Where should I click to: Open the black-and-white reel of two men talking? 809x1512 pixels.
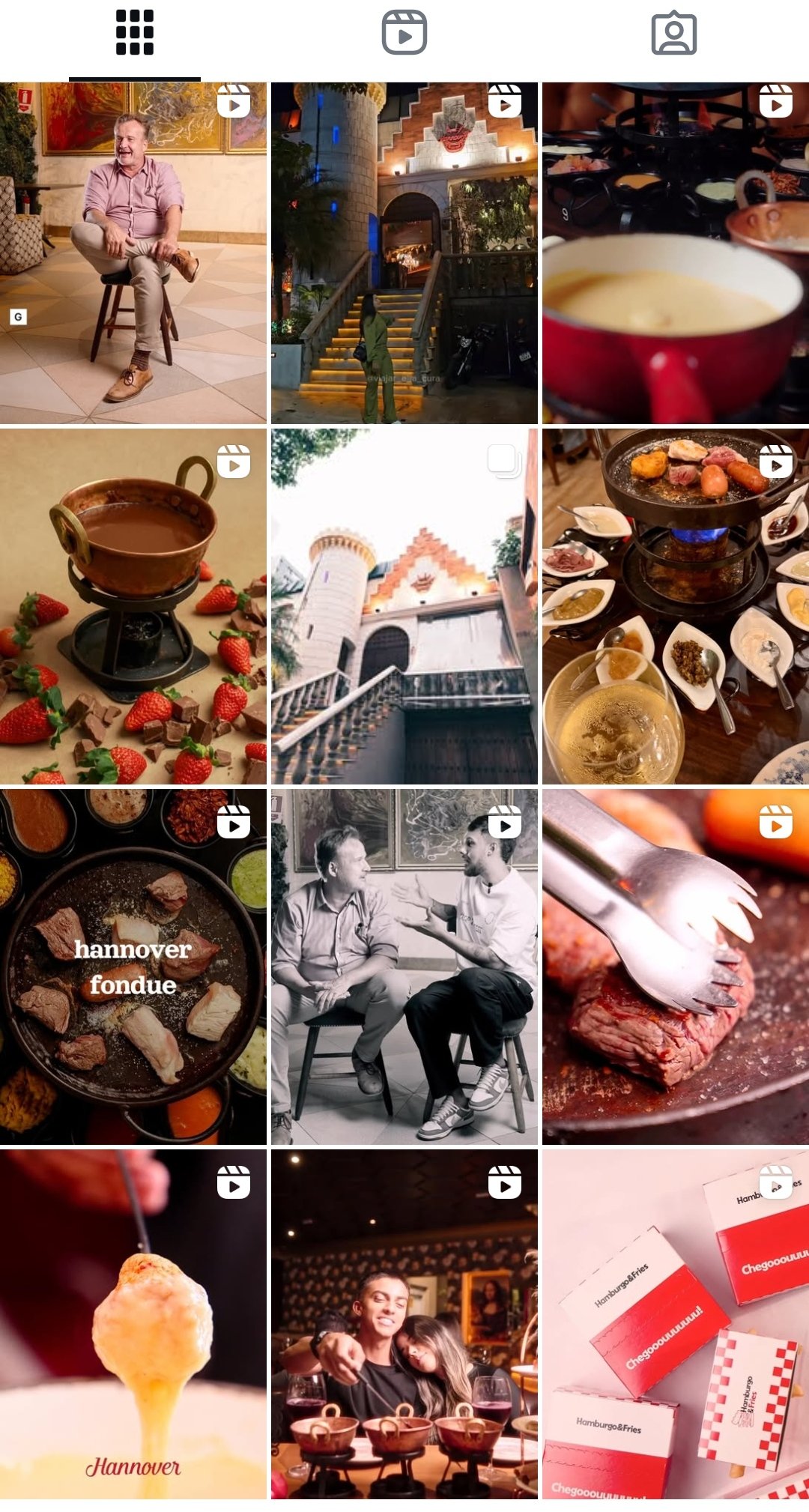(x=404, y=967)
